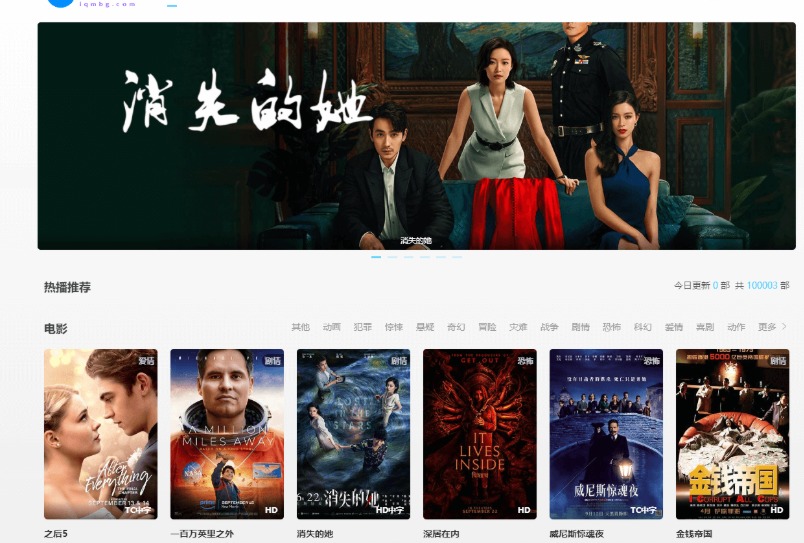The width and height of the screenshot is (804, 543).
Task: Jump to the second banner slide indicator
Action: tap(392, 257)
